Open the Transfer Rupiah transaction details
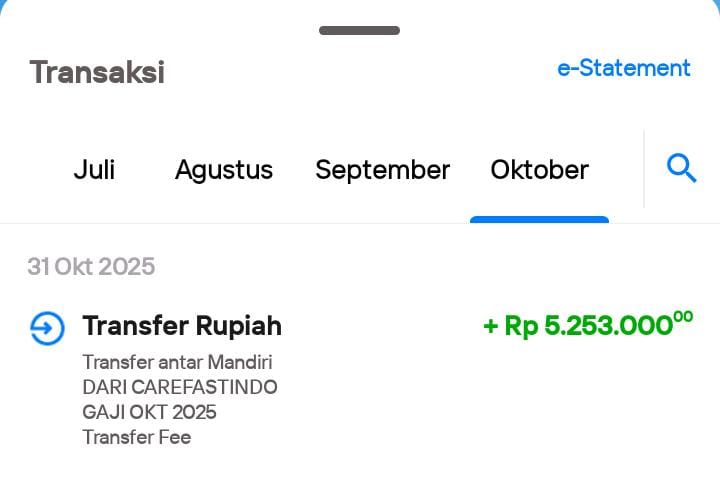The width and height of the screenshot is (720, 504). tap(182, 326)
